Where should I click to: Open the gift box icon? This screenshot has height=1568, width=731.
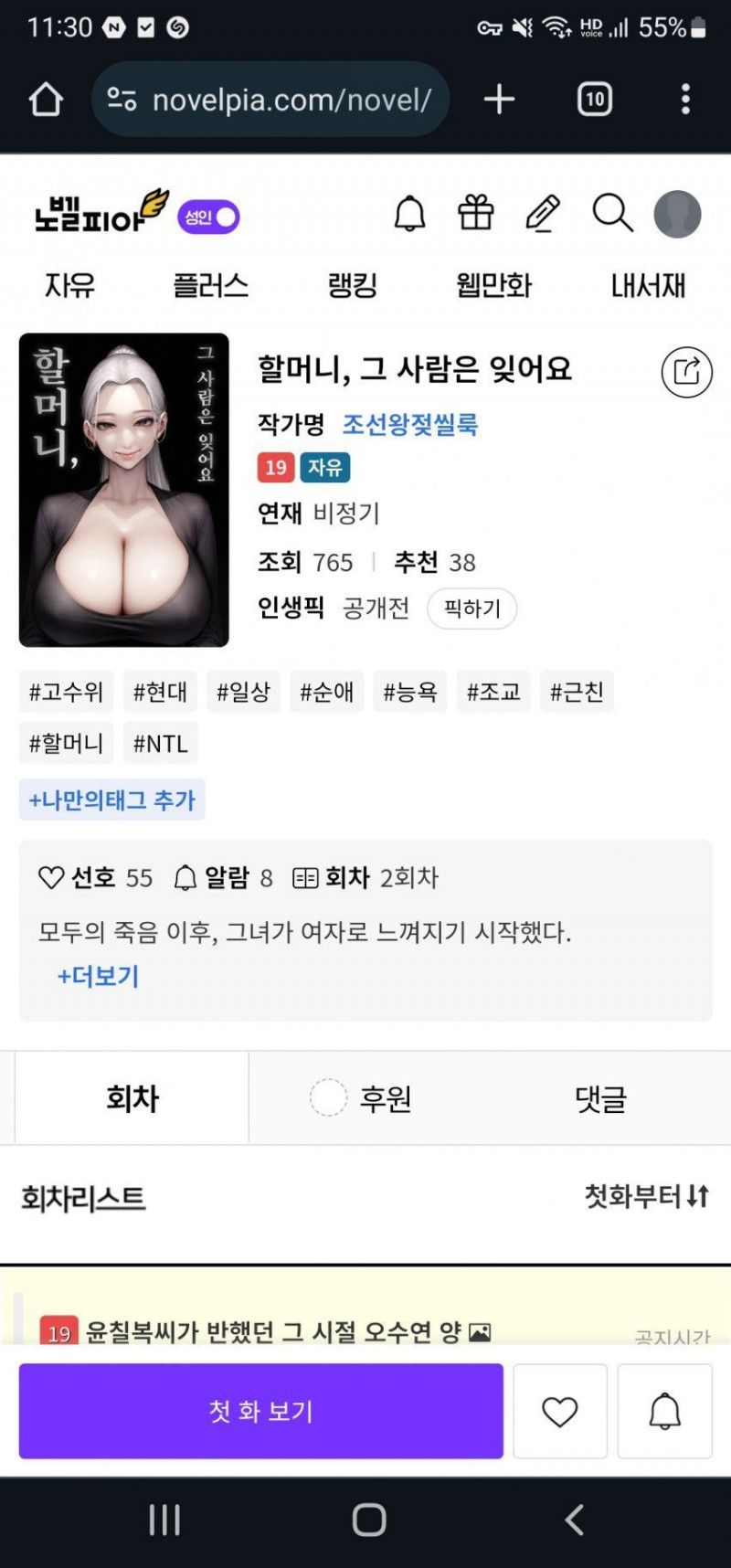tap(475, 214)
